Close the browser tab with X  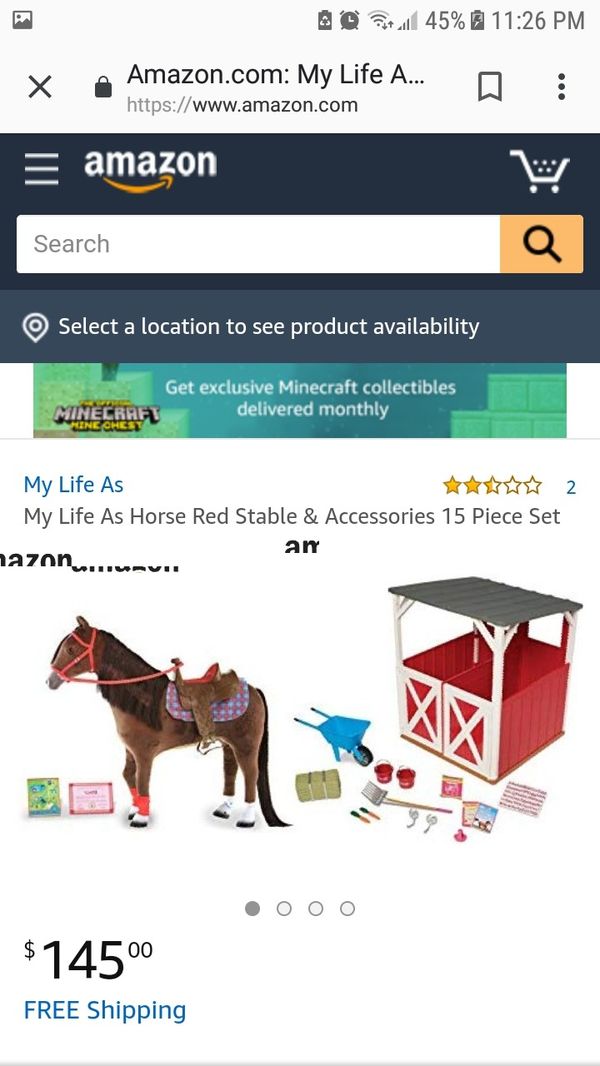40,87
